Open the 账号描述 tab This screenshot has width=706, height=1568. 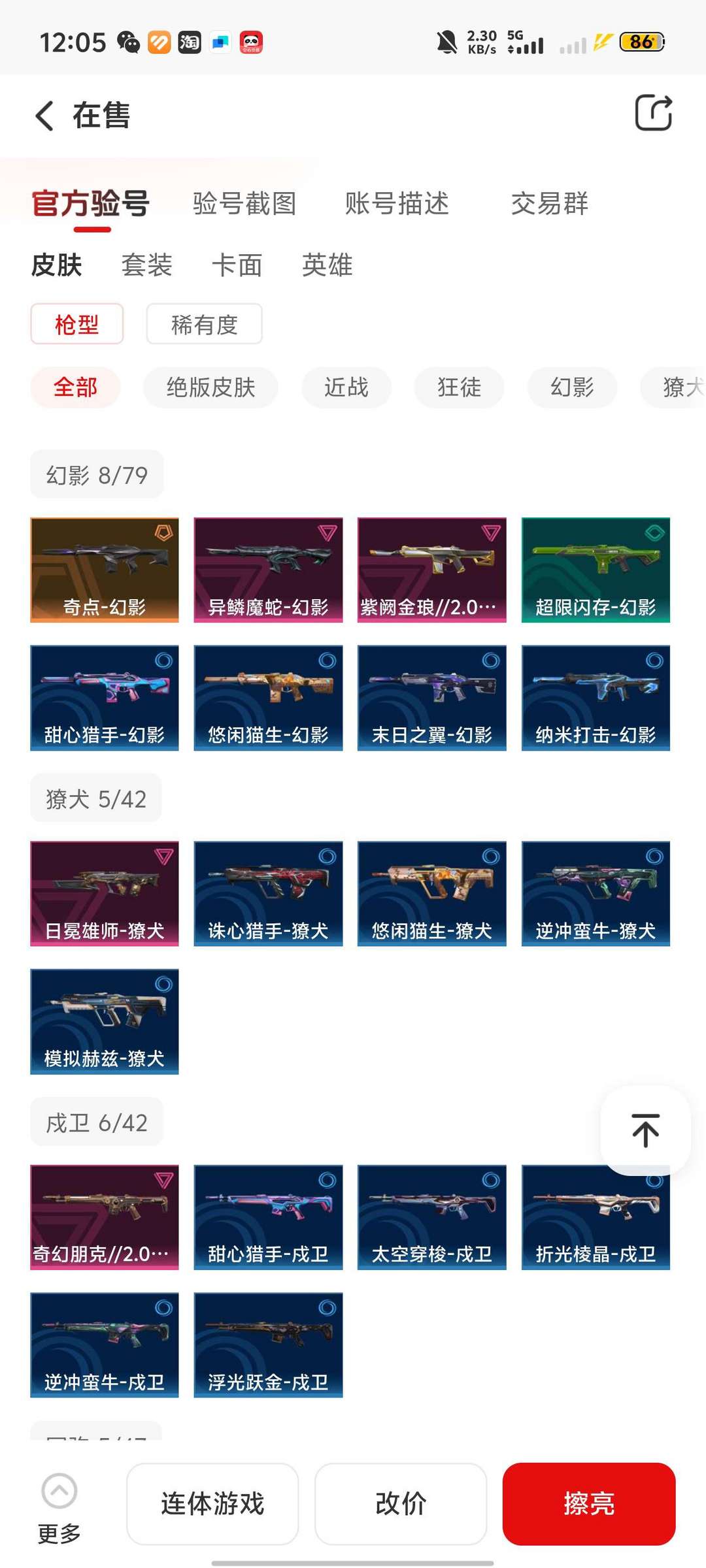click(397, 203)
